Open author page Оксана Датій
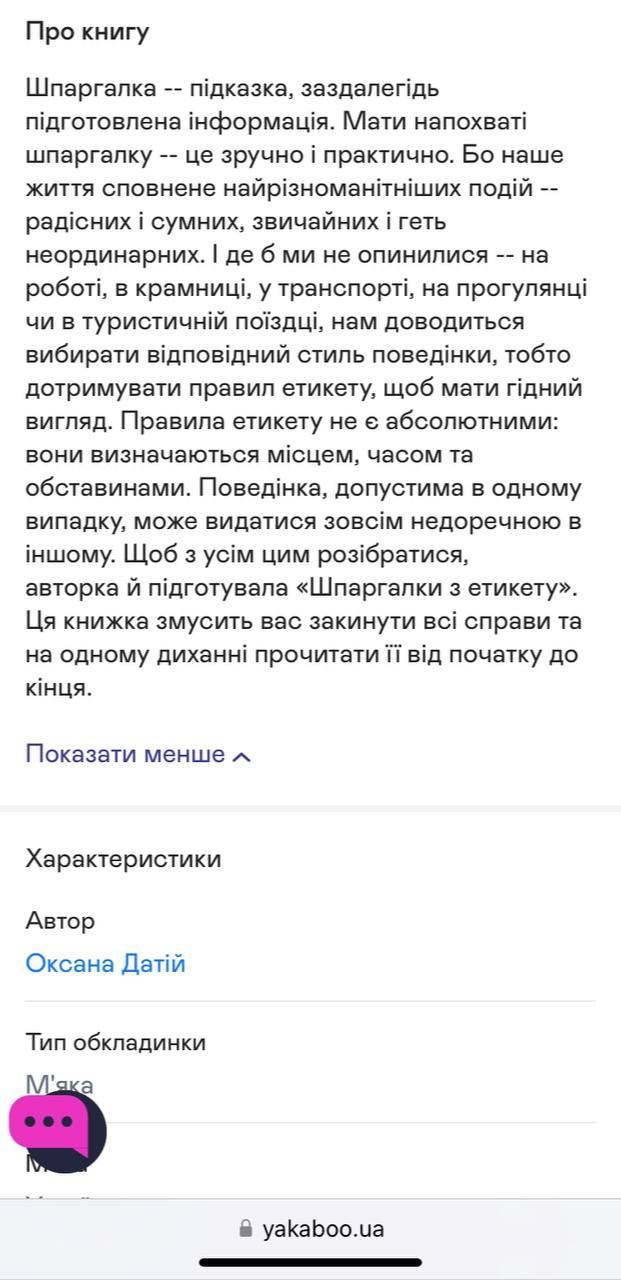The width and height of the screenshot is (621, 1280). point(105,964)
